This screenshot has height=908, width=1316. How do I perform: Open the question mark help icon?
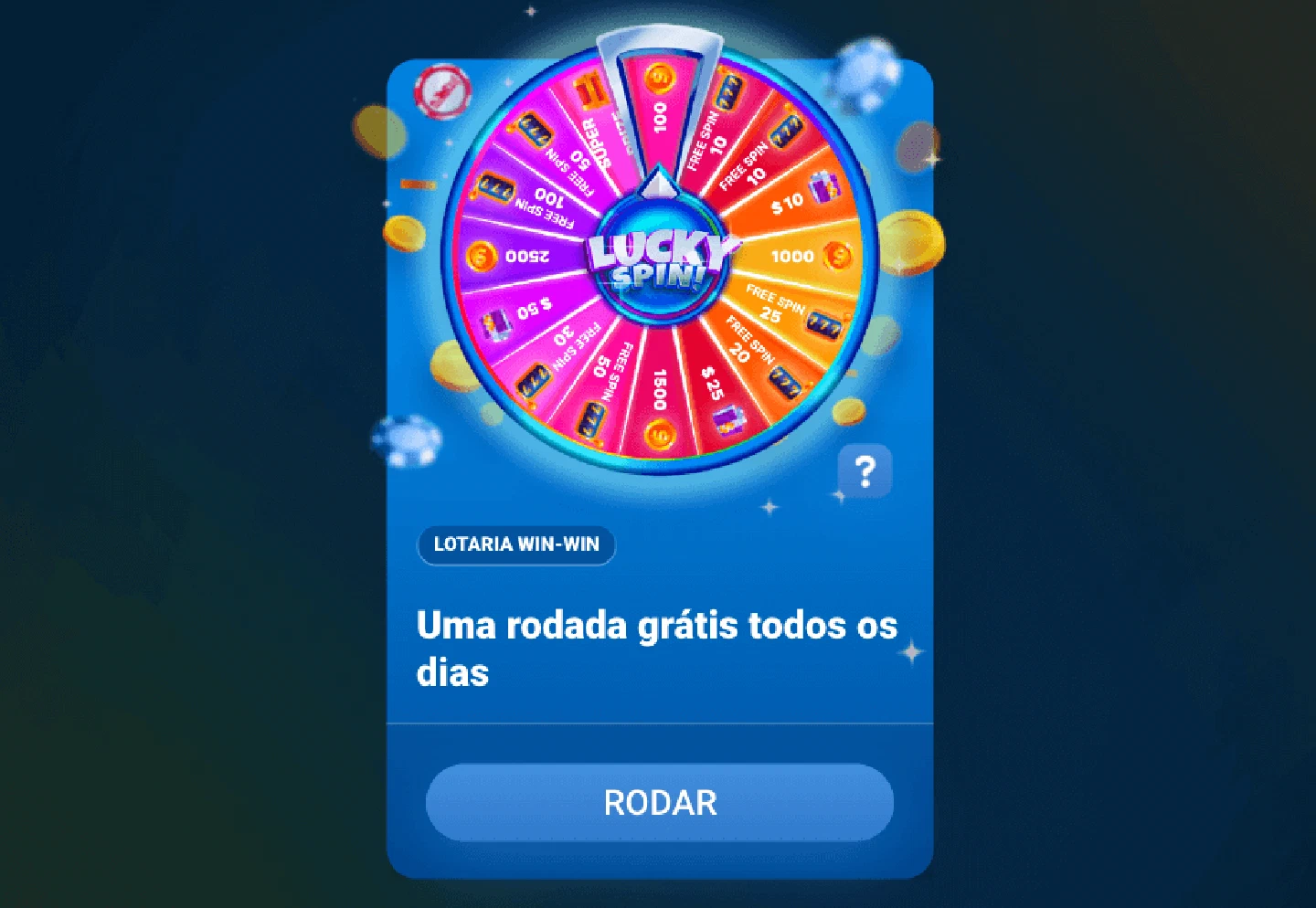tap(865, 471)
